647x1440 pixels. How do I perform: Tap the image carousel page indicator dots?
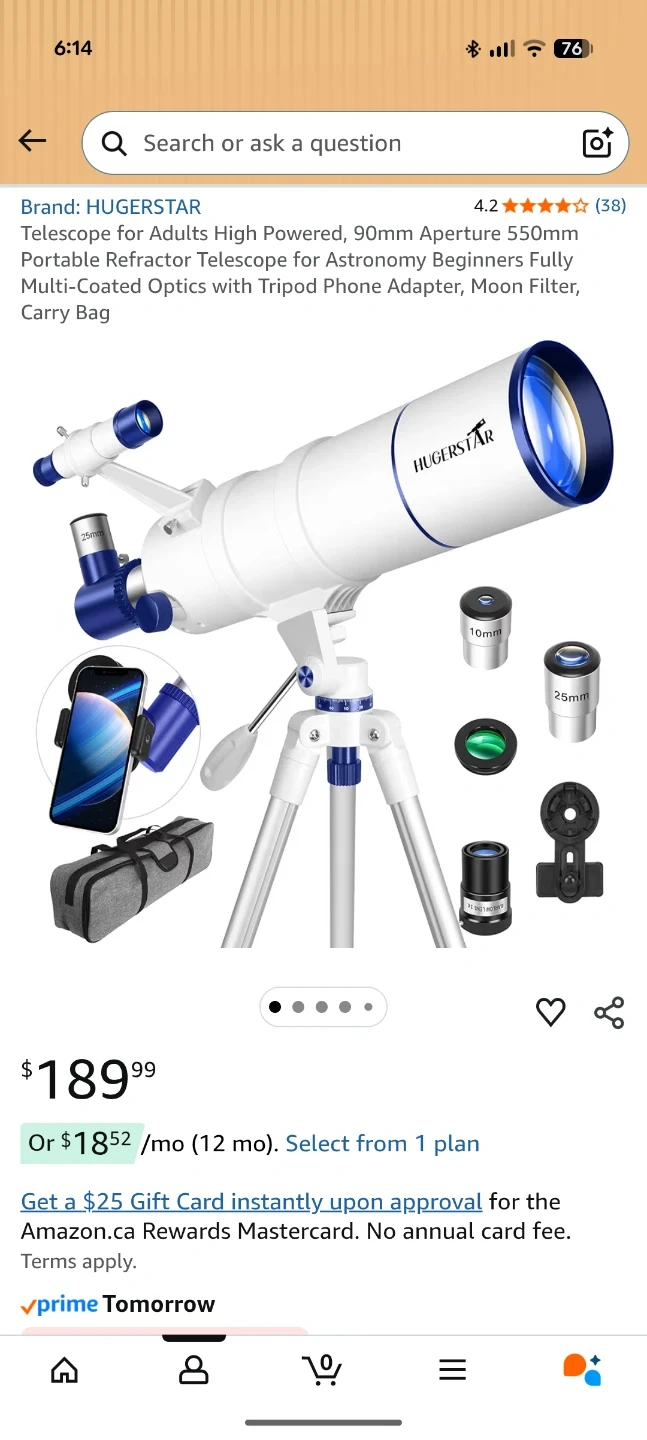[x=322, y=1007]
